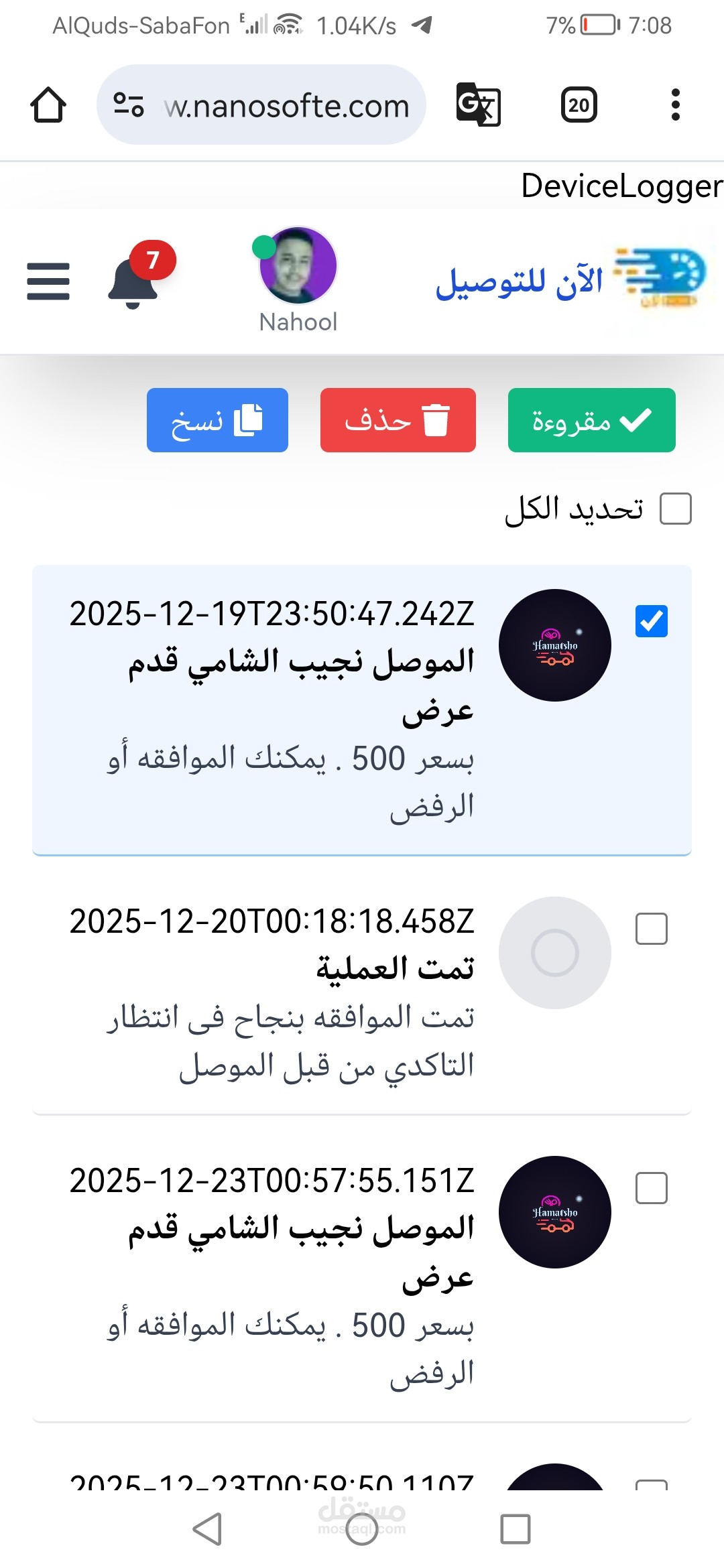Open the 20 browser tabs switcher
Image resolution: width=724 pixels, height=1568 pixels.
pyautogui.click(x=579, y=105)
